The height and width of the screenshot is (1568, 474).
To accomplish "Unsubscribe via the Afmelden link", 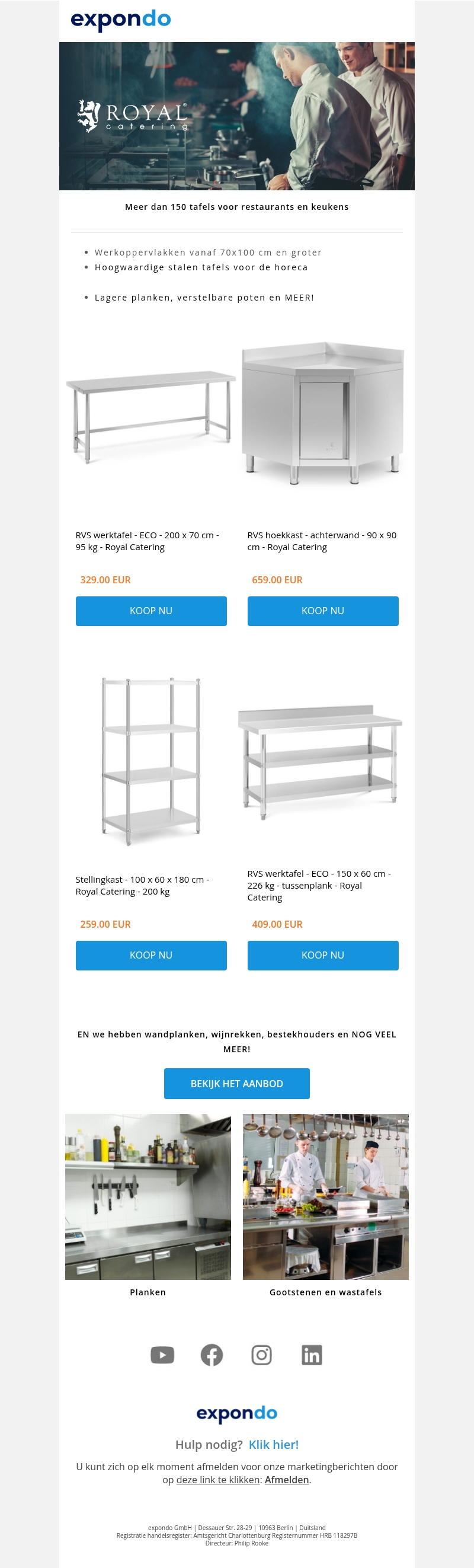I will (287, 1480).
